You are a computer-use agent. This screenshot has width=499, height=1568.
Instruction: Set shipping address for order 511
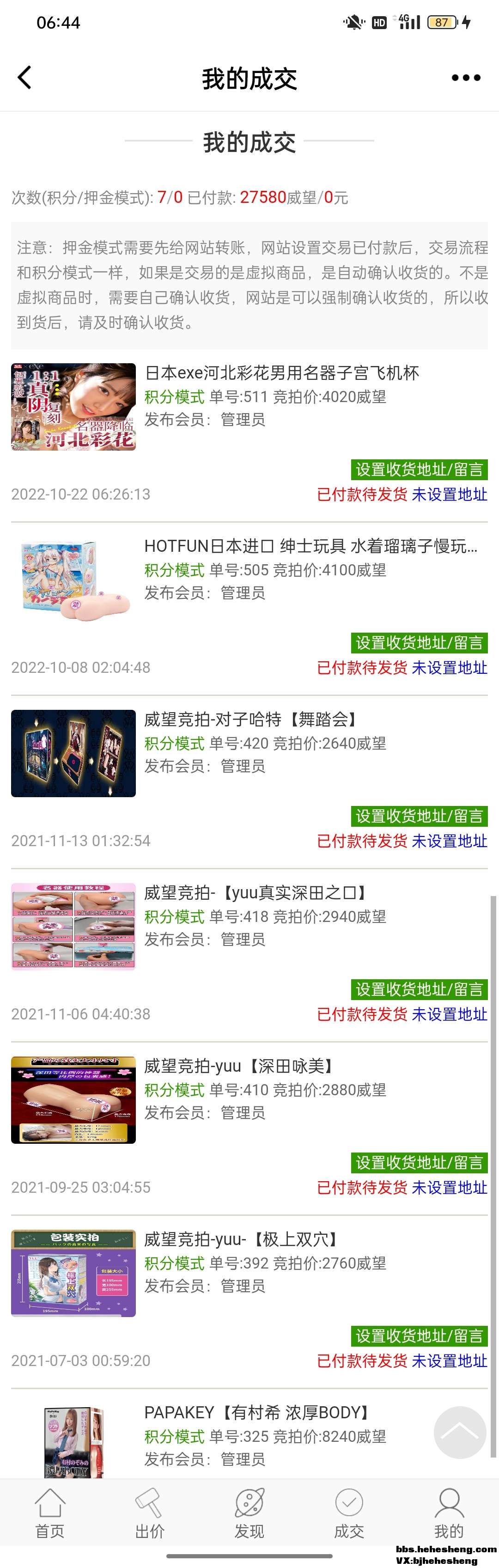pos(419,470)
